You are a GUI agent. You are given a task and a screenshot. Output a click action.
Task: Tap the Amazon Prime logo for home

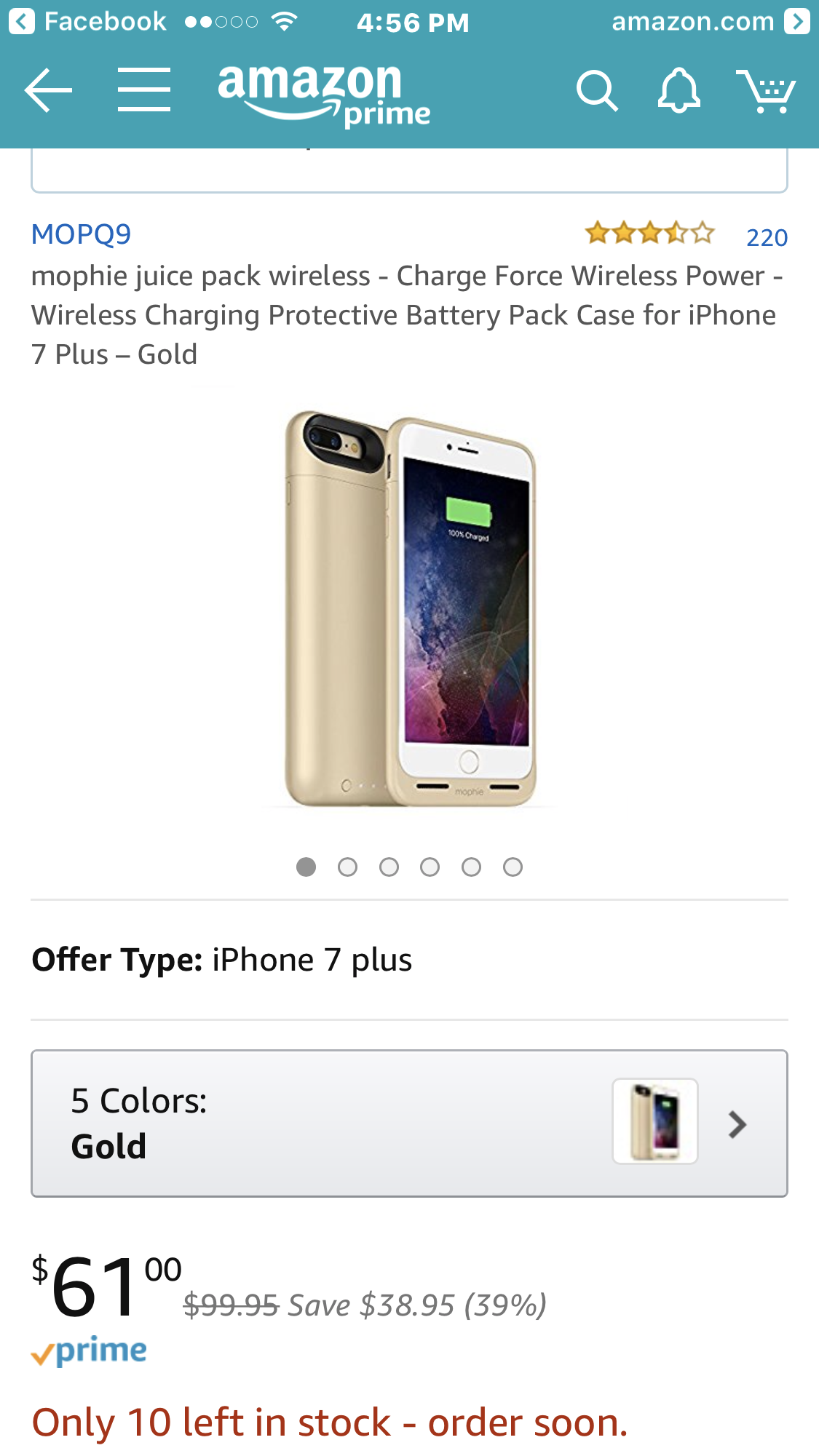pyautogui.click(x=324, y=95)
